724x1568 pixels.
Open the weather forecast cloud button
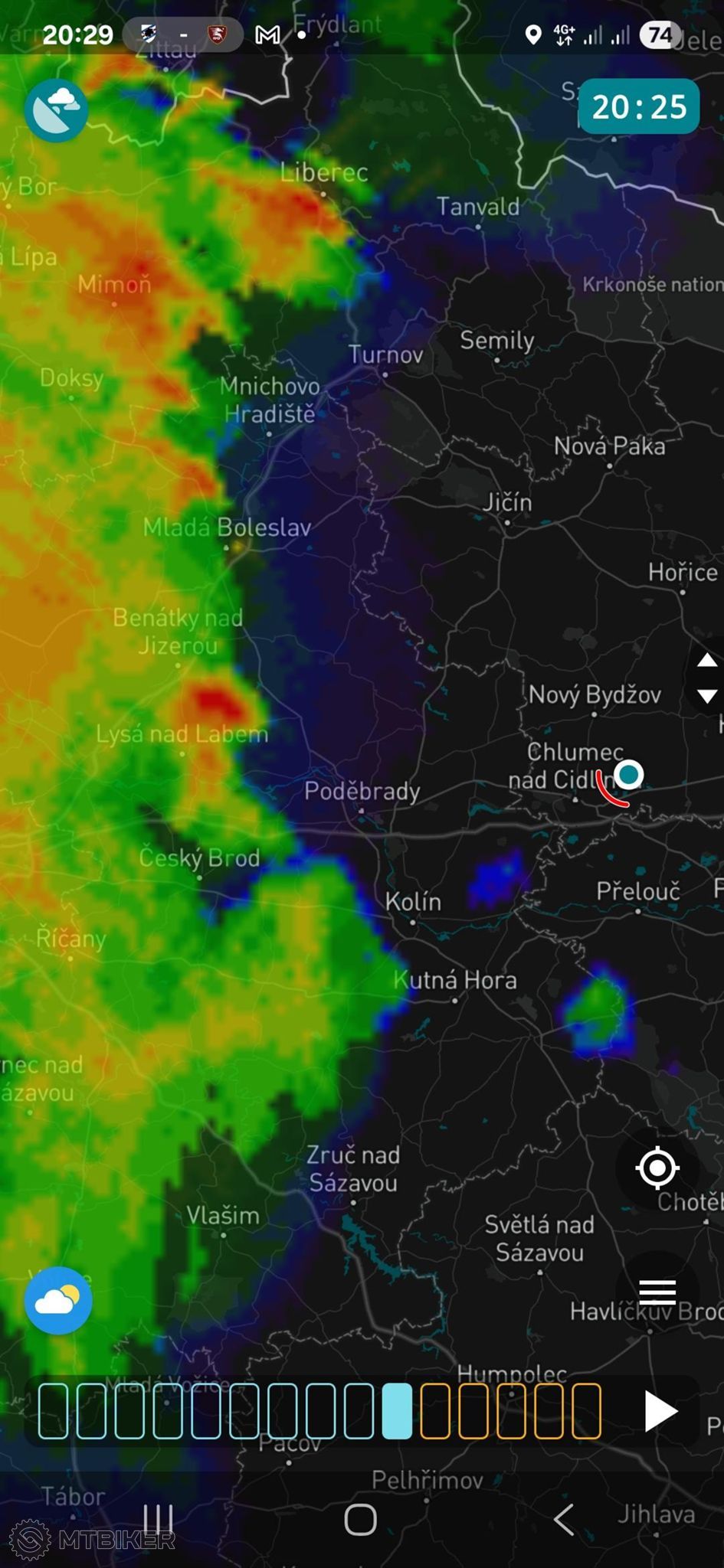coord(58,1301)
